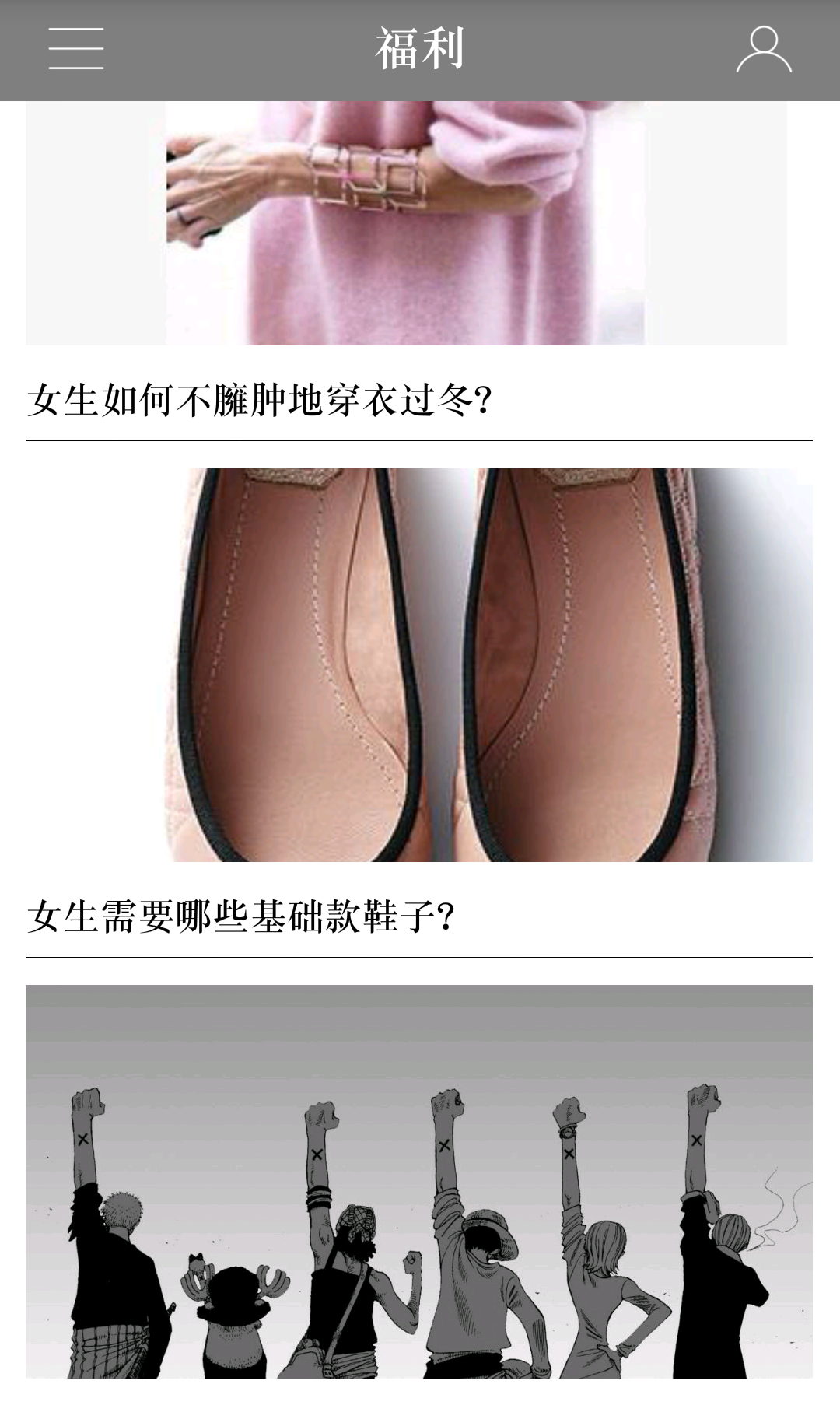This screenshot has width=840, height=1405.
Task: Open the hamburger drawer menu
Action: [x=75, y=49]
